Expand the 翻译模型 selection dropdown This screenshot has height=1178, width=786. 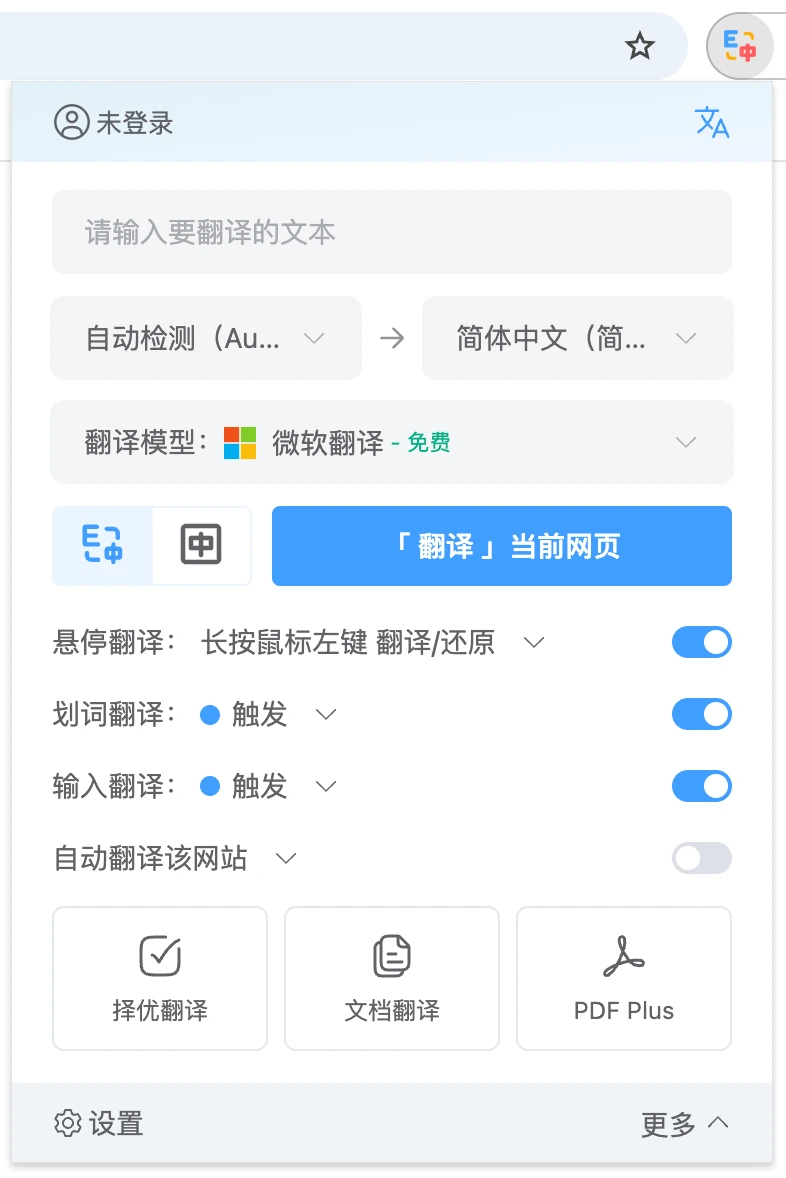(x=686, y=441)
